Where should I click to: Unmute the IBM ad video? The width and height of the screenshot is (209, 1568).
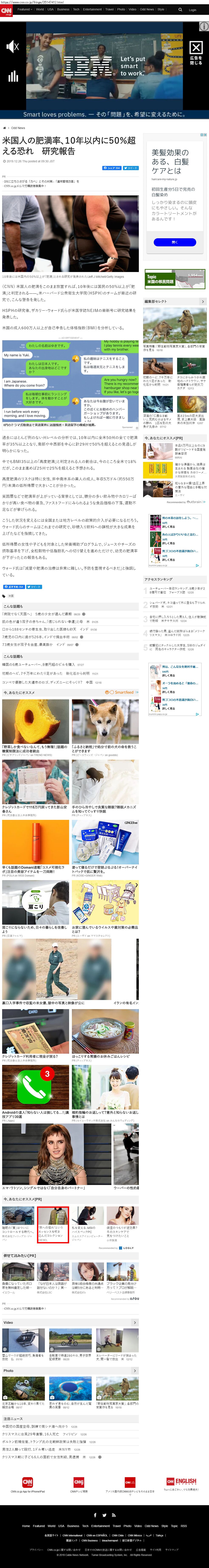tap(12, 46)
